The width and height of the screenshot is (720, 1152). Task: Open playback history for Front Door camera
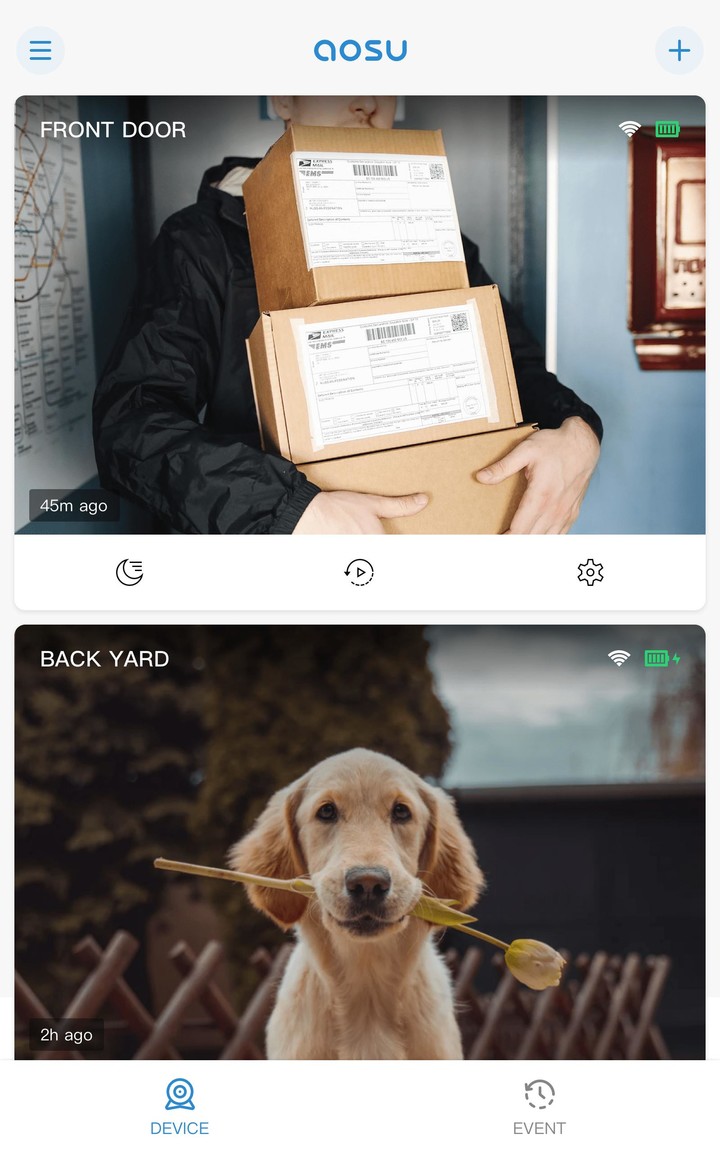tap(359, 572)
